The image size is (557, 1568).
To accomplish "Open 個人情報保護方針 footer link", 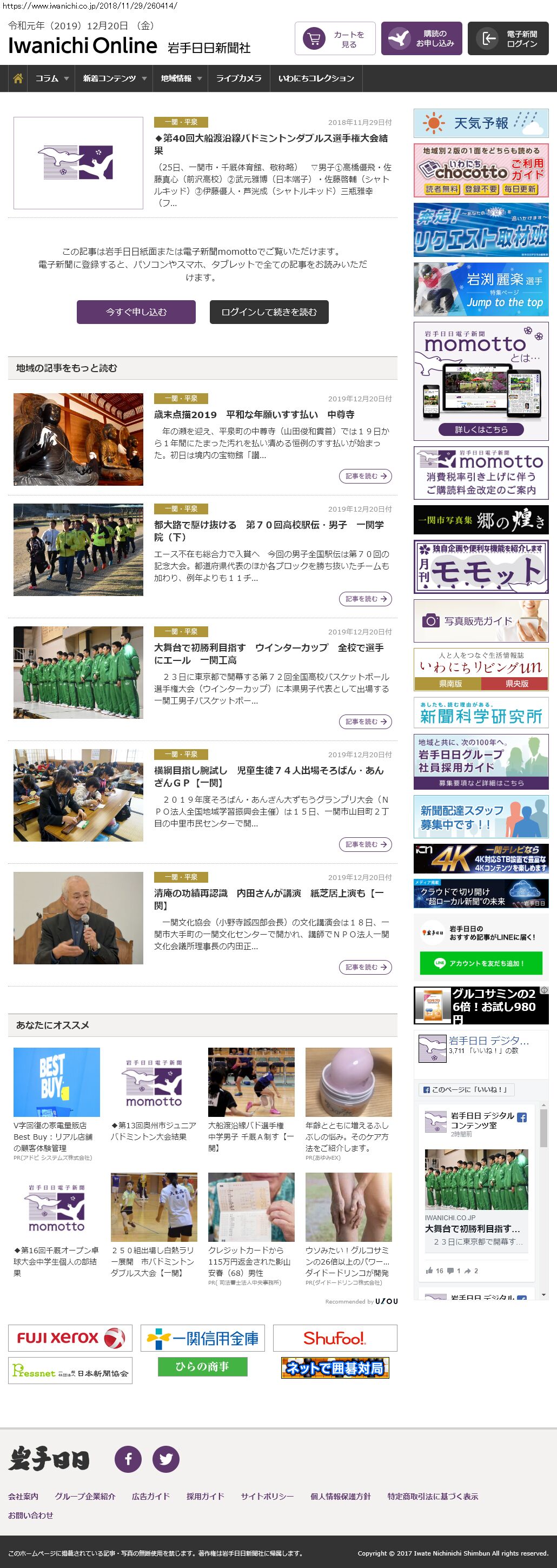I will pyautogui.click(x=340, y=1496).
